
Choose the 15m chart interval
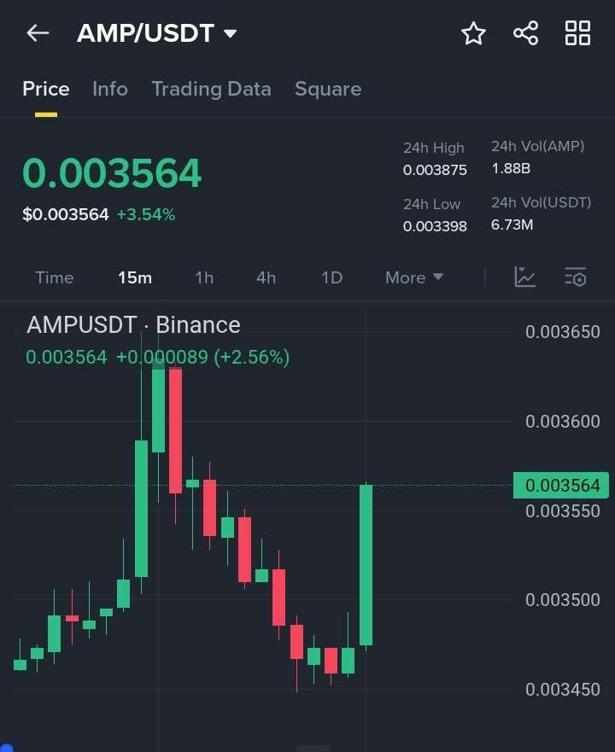pyautogui.click(x=135, y=278)
